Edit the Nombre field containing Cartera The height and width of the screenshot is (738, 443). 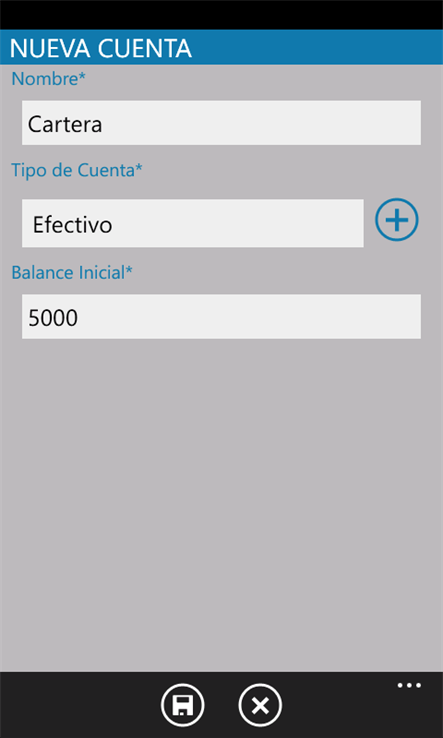coord(221,122)
